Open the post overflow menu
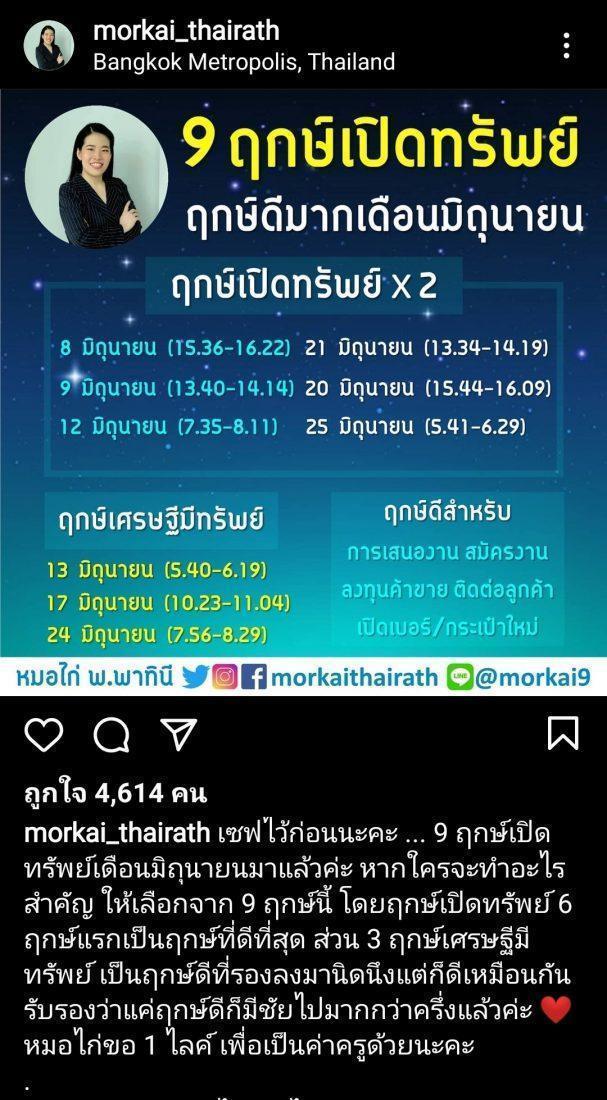Viewport: 607px width, 1100px height. pos(566,45)
